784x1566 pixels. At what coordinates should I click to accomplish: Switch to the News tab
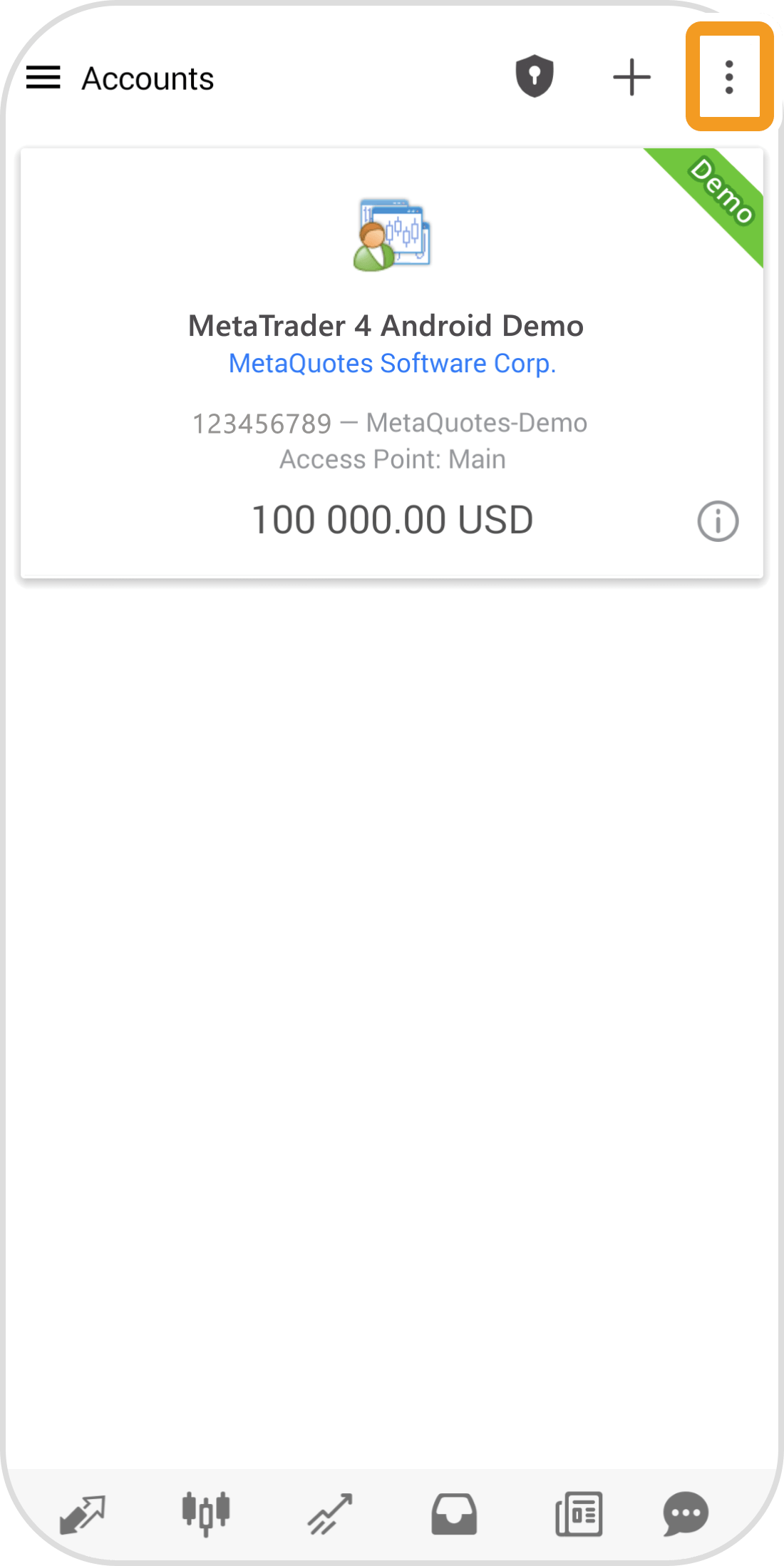[x=579, y=1513]
